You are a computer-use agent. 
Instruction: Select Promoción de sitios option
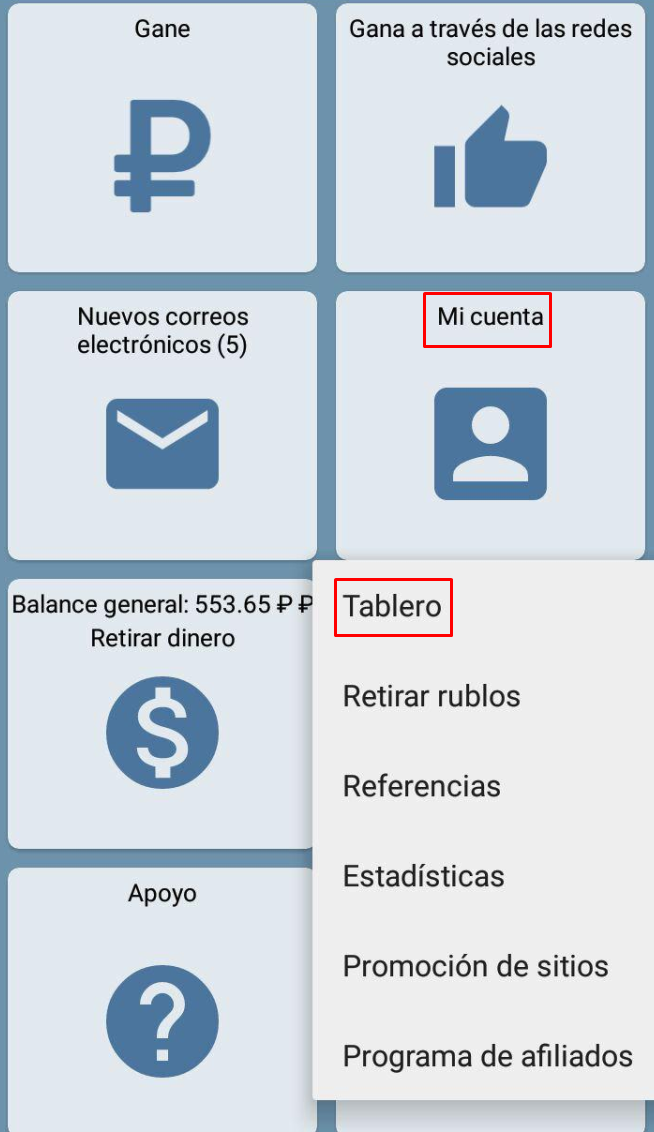click(475, 966)
